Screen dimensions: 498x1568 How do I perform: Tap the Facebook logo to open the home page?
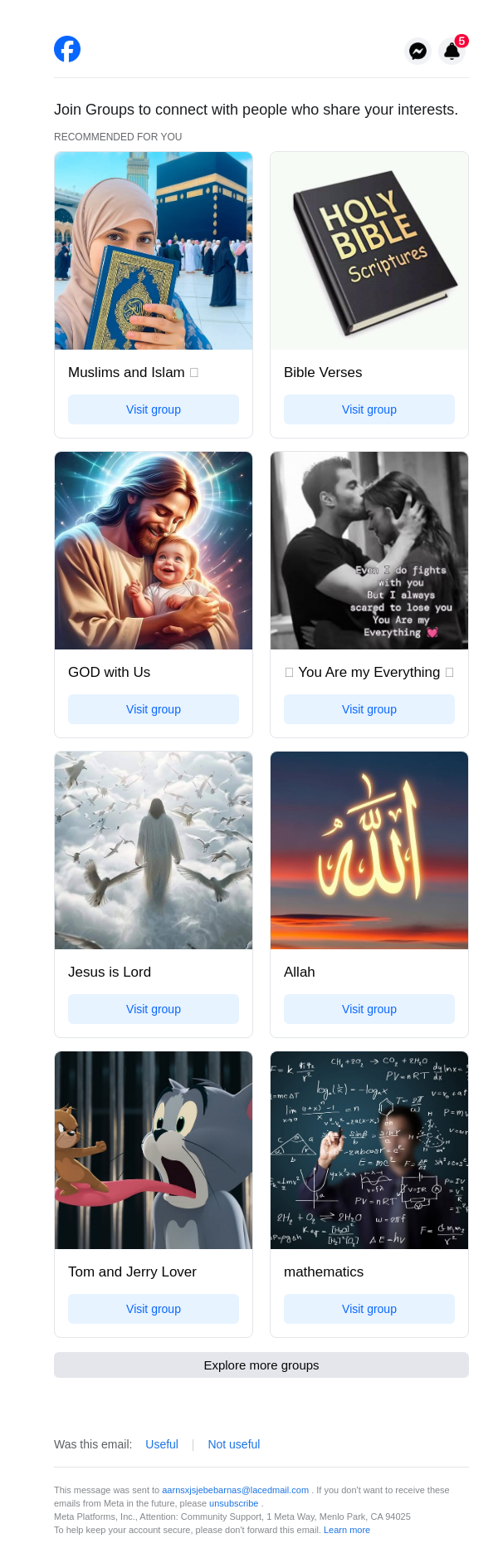(67, 49)
